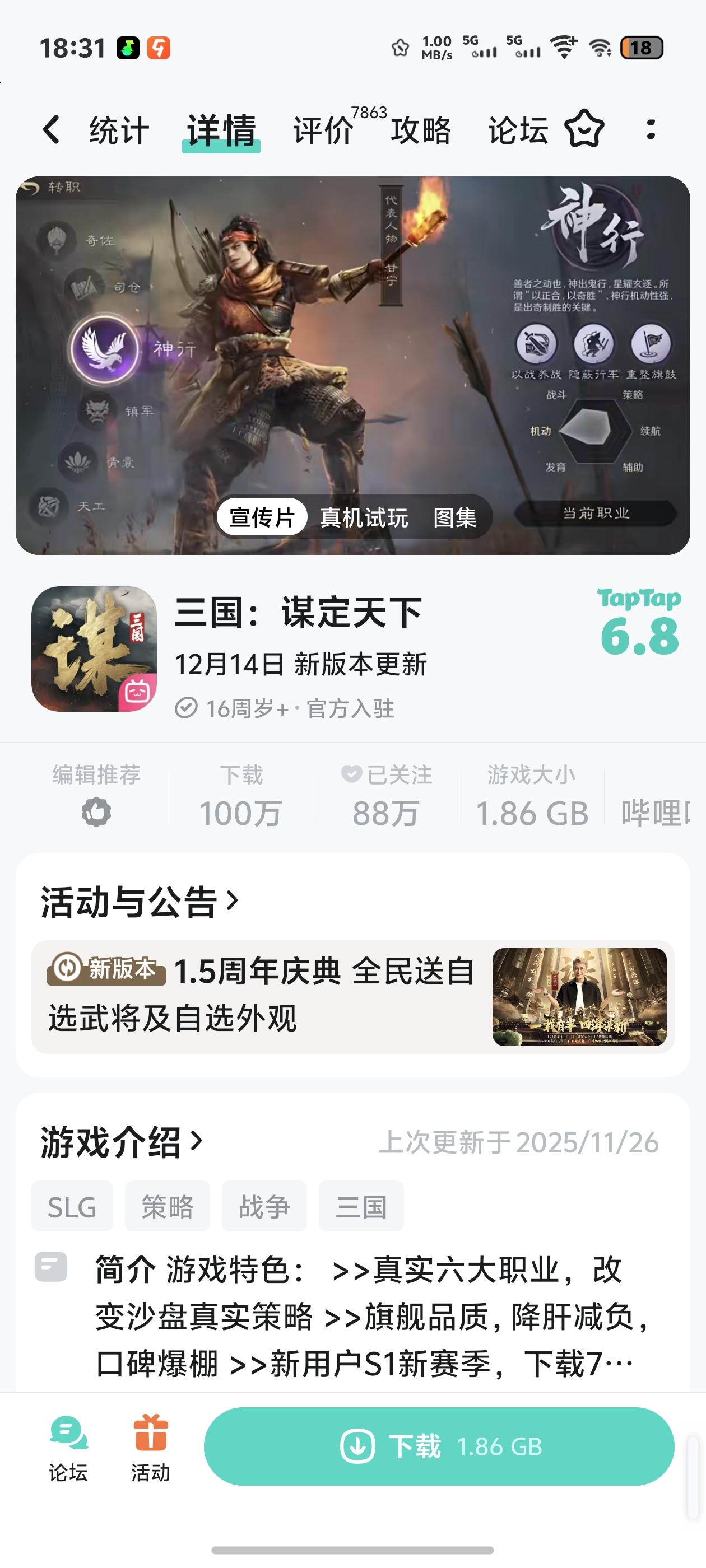Open the 攻略 guides tab
This screenshot has width=706, height=1568.
(420, 130)
